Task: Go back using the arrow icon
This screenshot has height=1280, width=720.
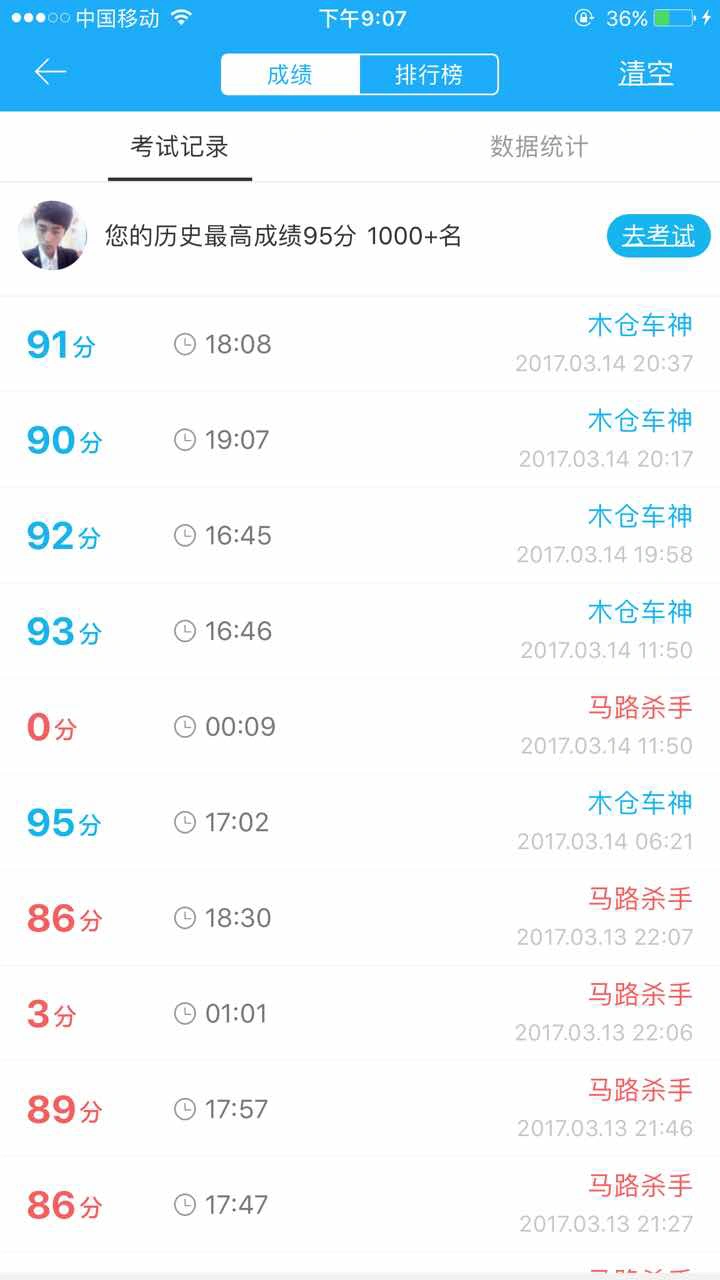Action: [x=50, y=72]
